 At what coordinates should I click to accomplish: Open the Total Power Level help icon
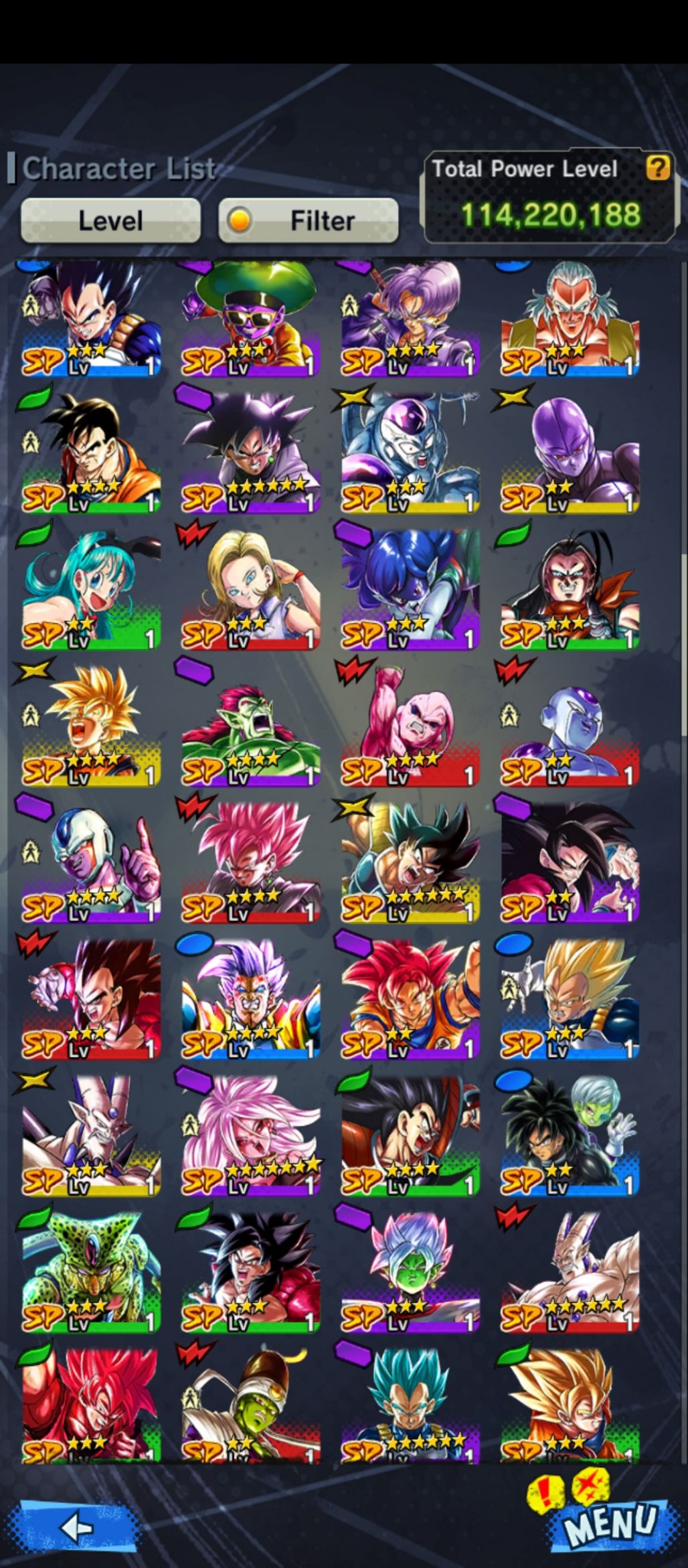click(x=657, y=168)
